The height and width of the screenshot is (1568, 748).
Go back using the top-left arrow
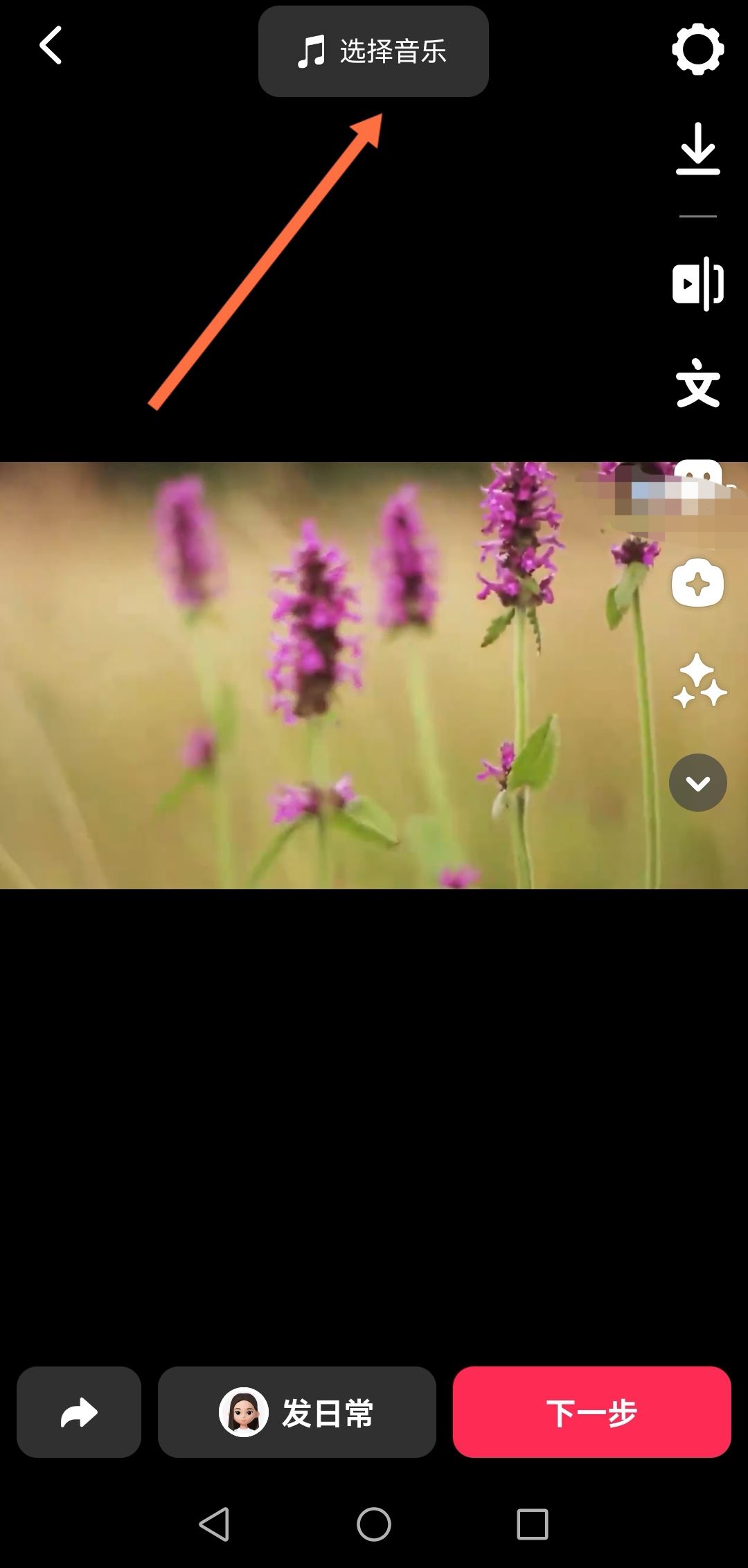(51, 46)
